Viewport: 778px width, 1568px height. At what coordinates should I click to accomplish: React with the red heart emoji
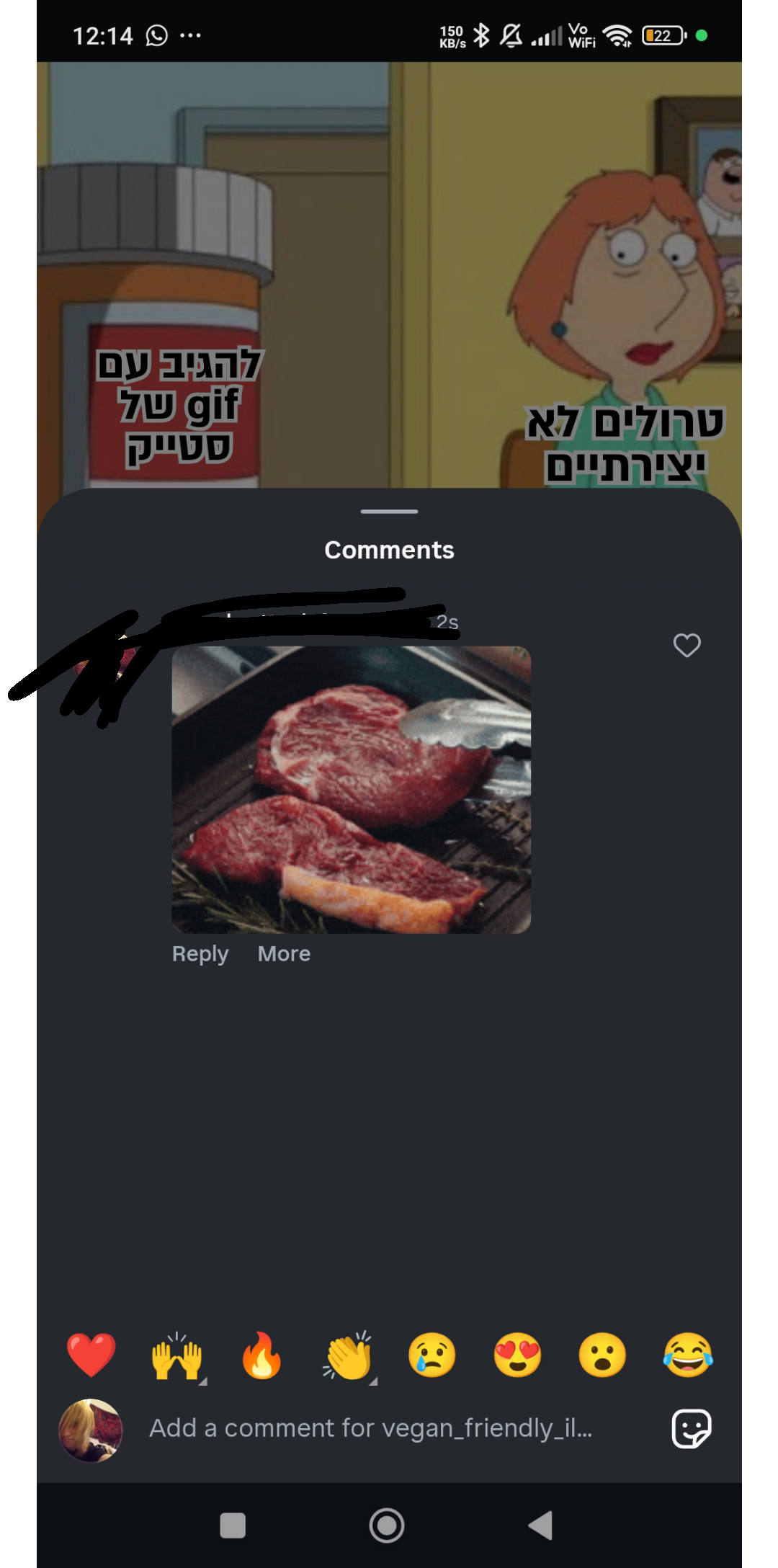pyautogui.click(x=91, y=1355)
